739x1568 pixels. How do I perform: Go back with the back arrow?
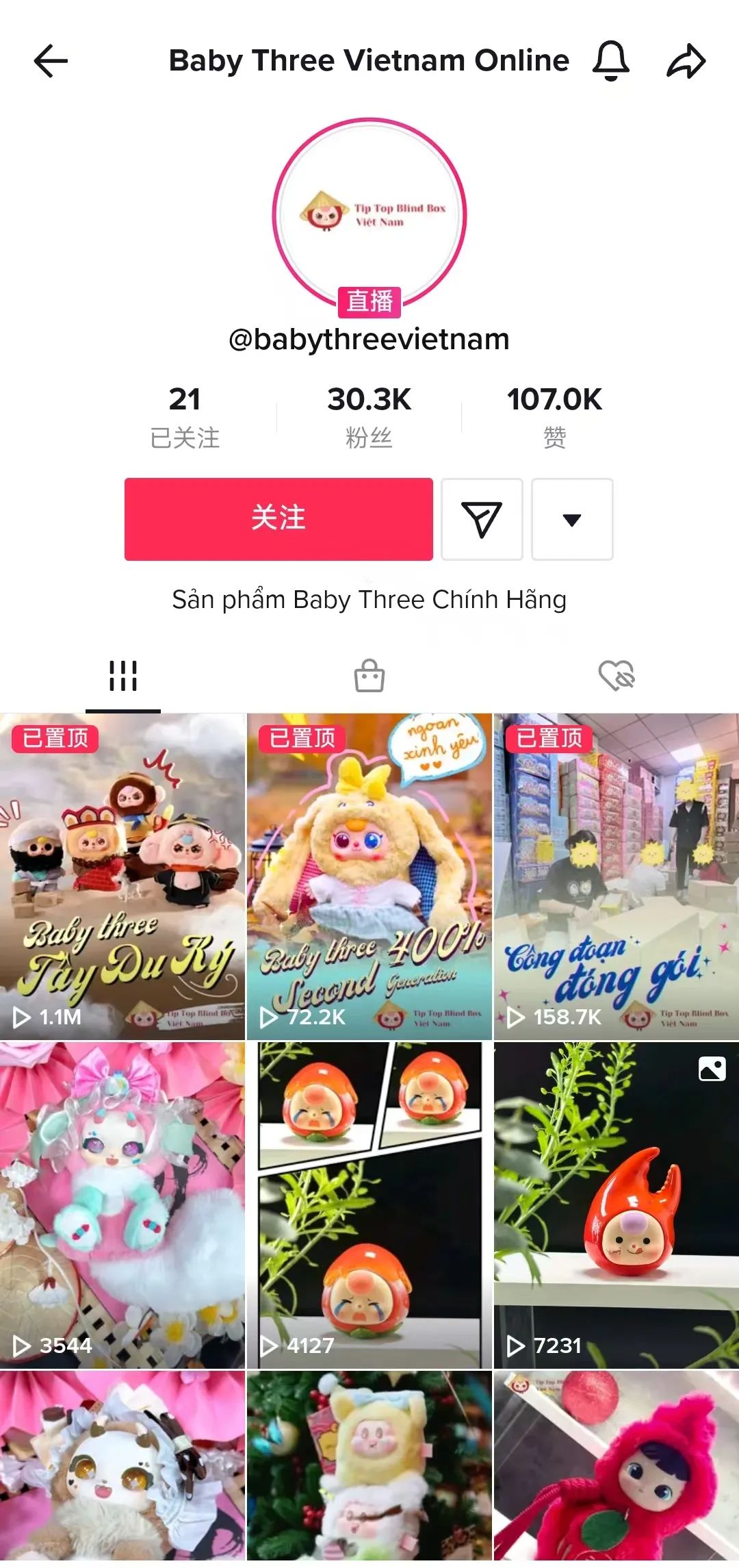point(51,60)
